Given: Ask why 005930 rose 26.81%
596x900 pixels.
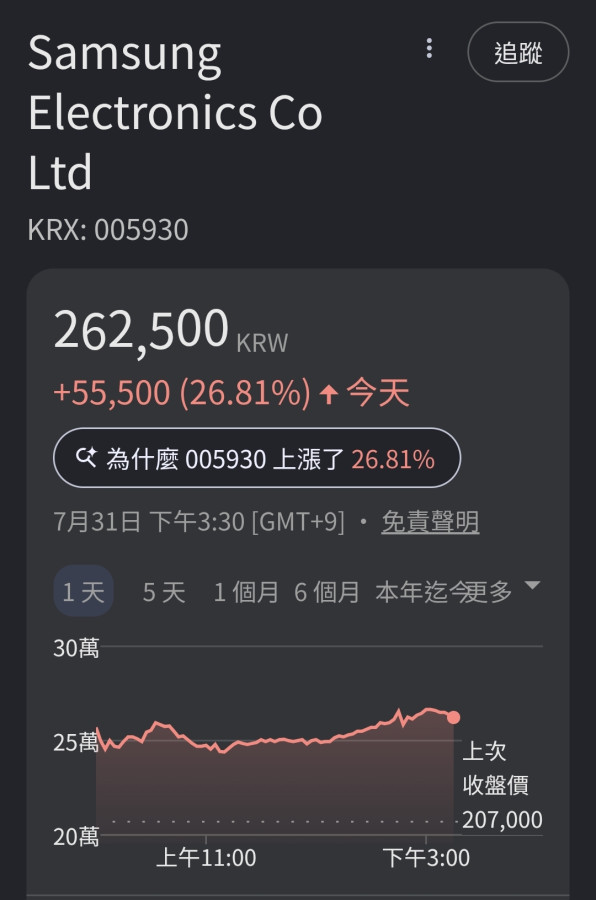Looking at the screenshot, I should click(x=257, y=458).
